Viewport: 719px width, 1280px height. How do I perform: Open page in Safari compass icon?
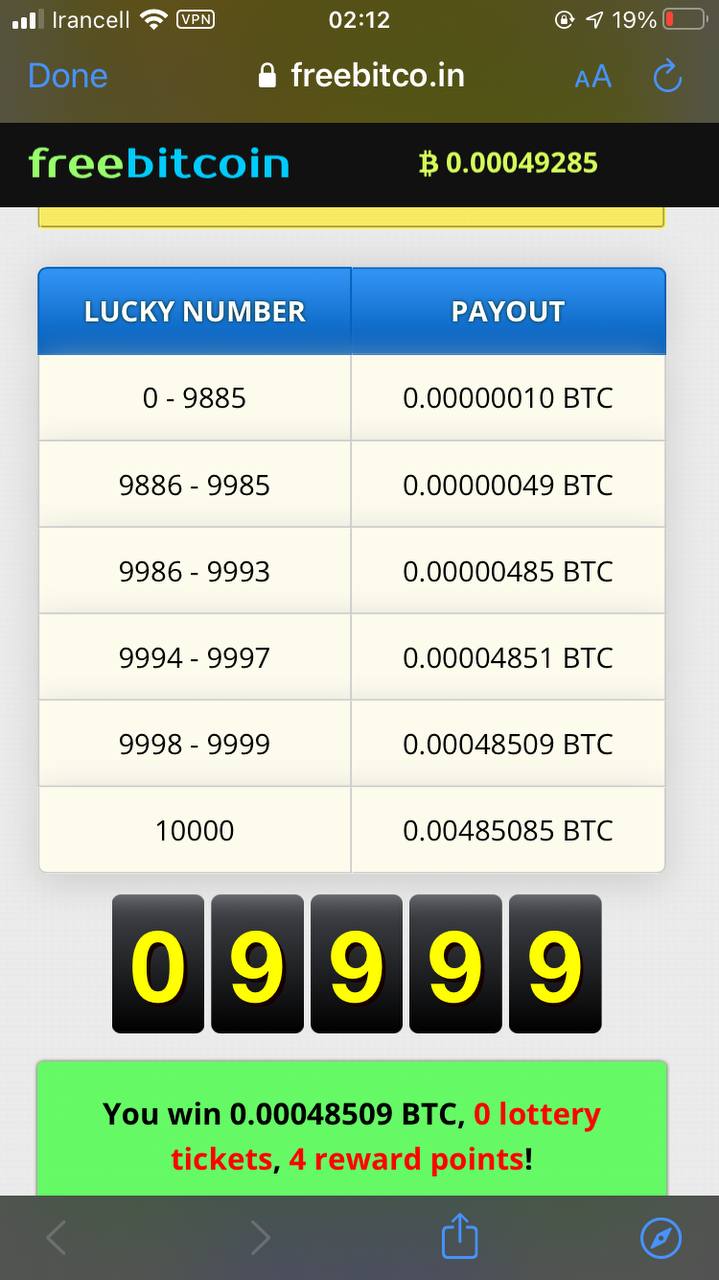660,1238
